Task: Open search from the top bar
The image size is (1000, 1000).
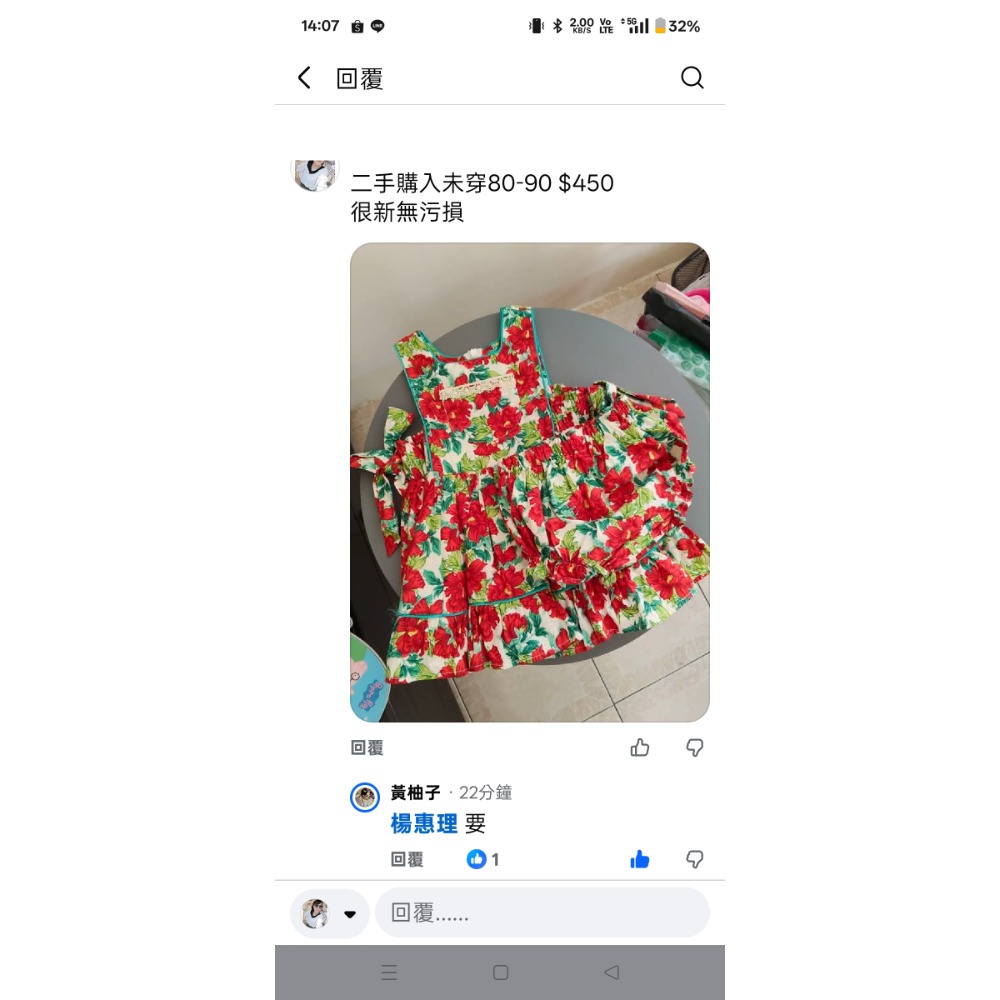Action: point(692,78)
